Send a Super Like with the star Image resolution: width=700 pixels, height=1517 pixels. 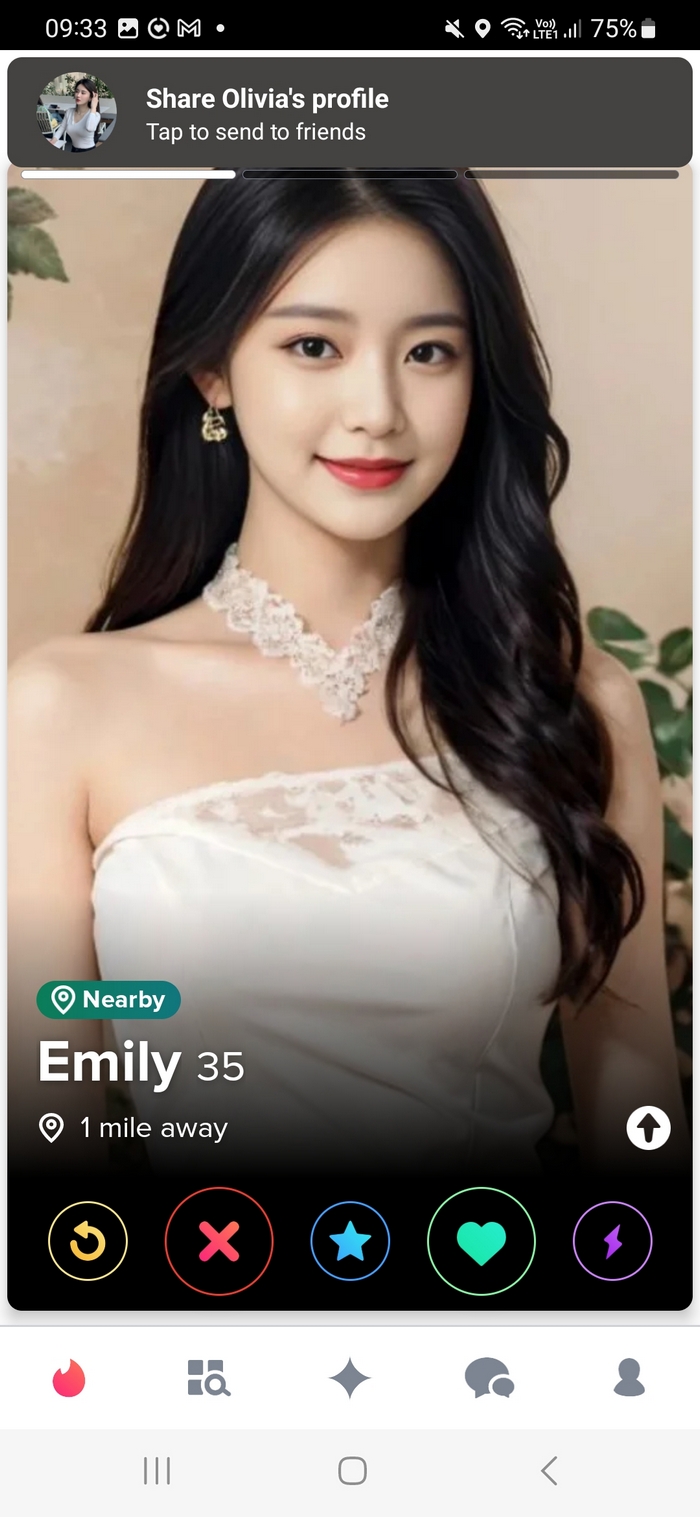[350, 1241]
